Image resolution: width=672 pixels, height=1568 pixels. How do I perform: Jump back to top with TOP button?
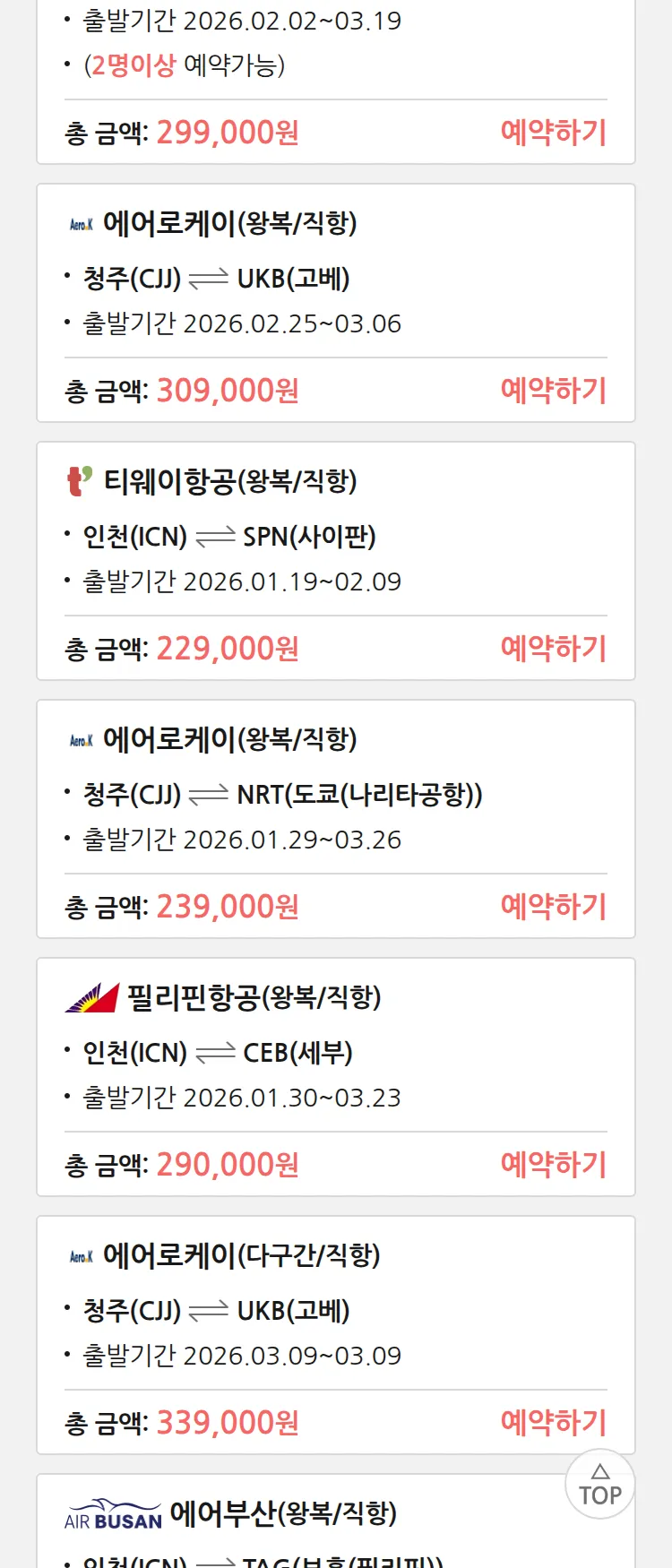(x=599, y=1485)
